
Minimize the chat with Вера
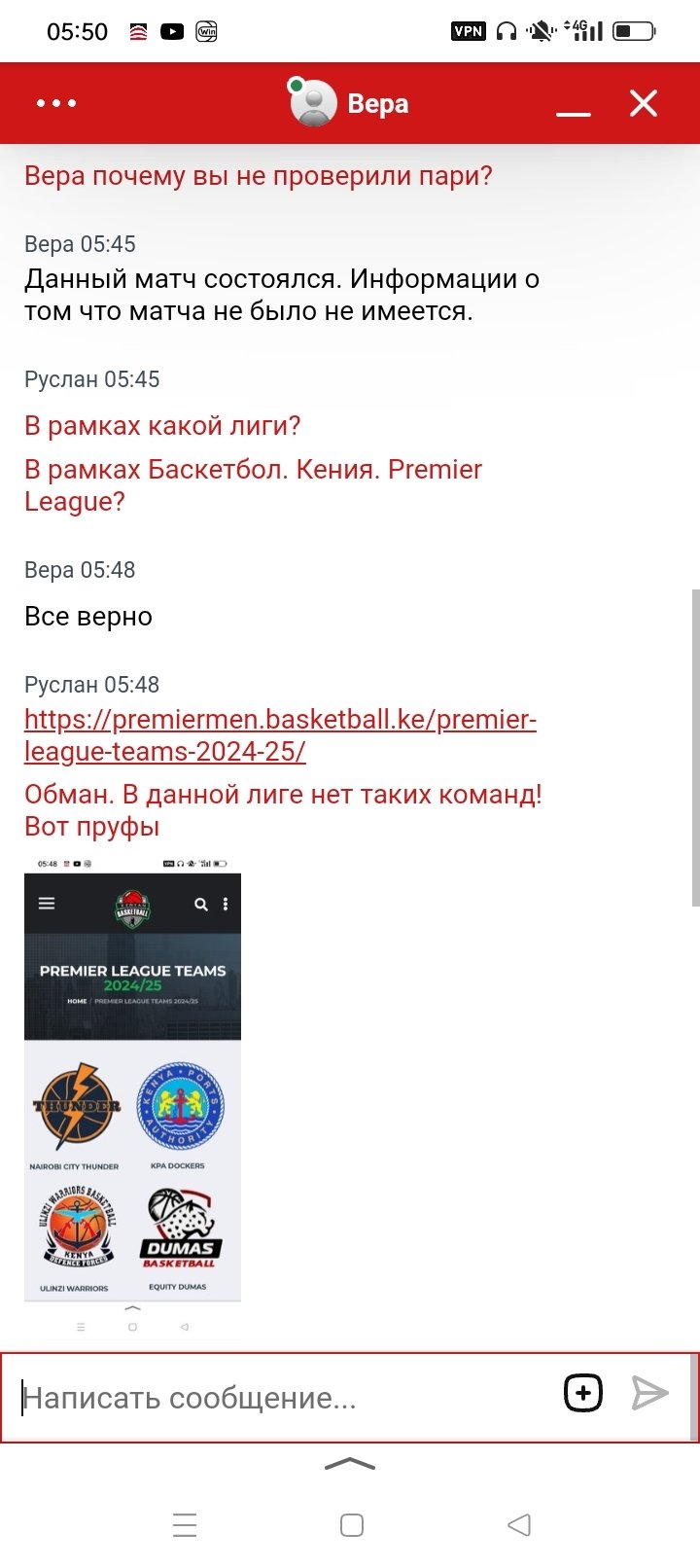click(573, 105)
